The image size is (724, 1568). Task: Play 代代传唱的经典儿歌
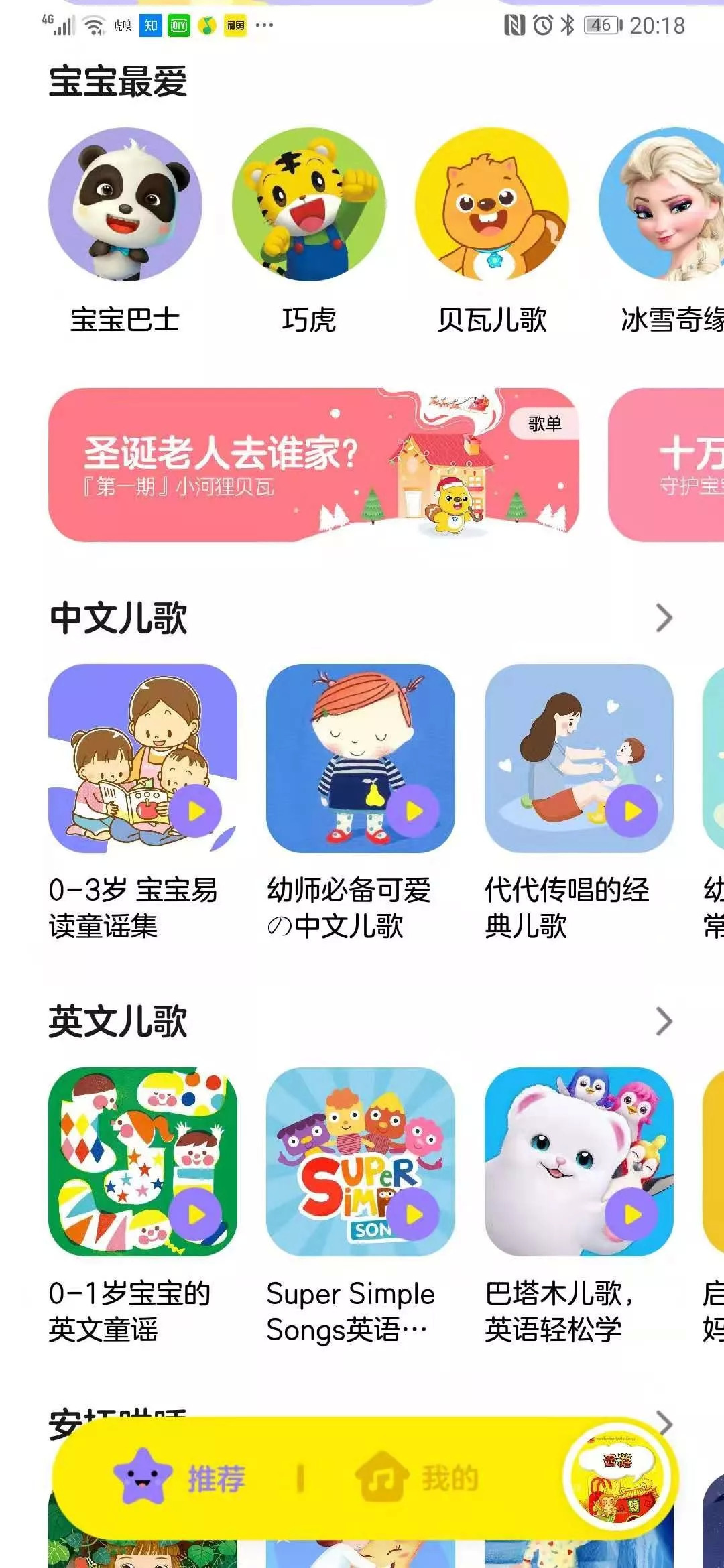tap(632, 811)
